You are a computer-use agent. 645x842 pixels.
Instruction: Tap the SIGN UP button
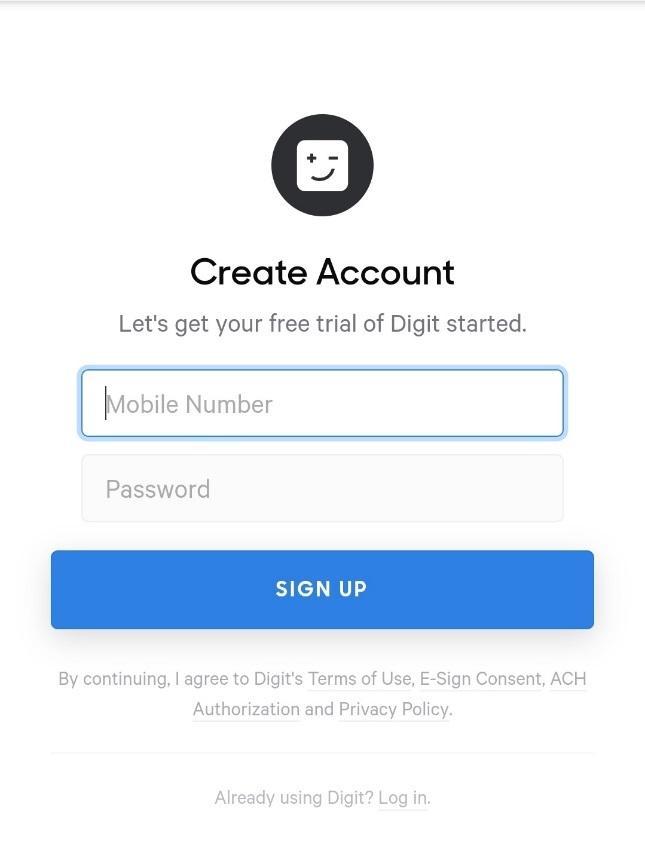coord(322,589)
